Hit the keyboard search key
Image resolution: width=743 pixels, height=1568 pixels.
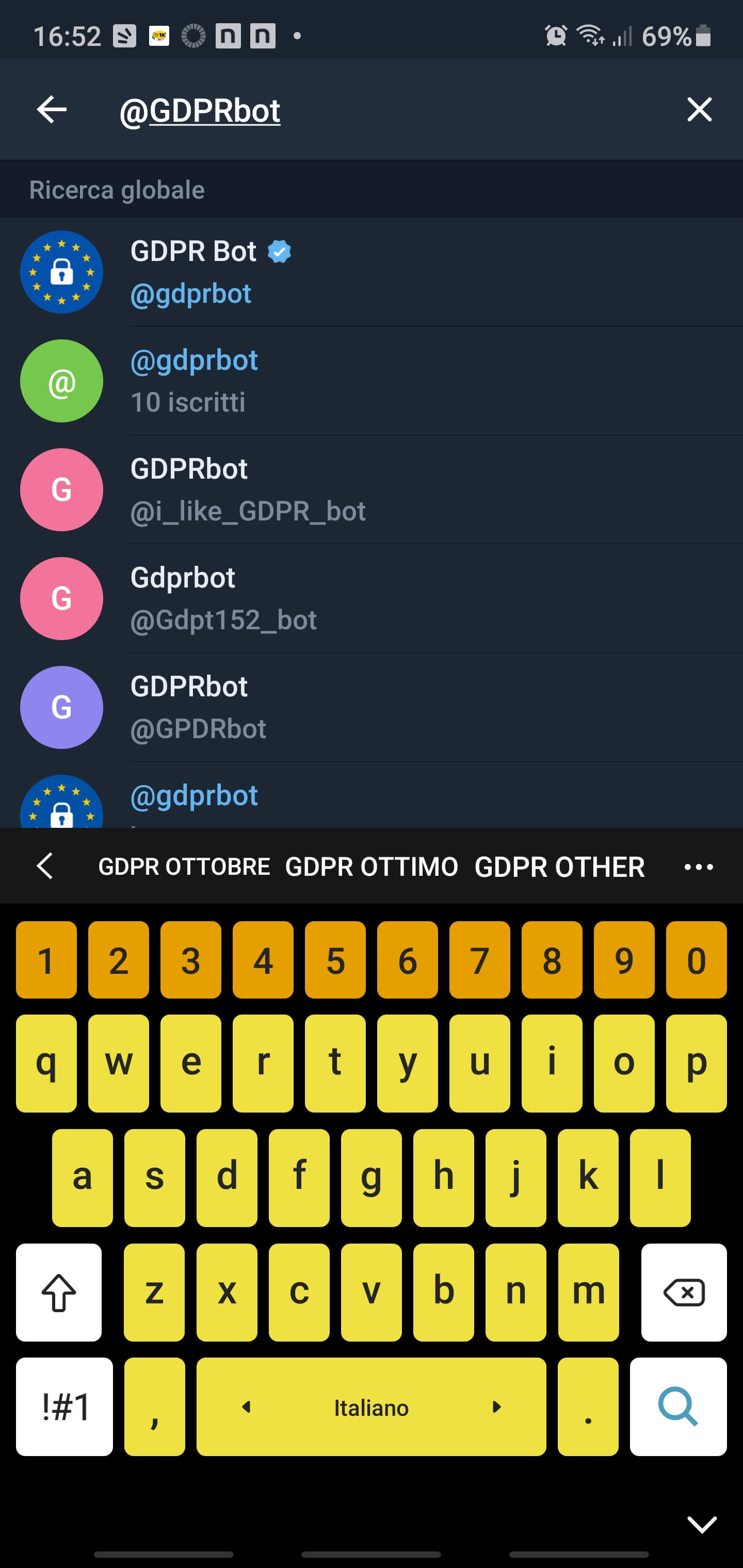(x=678, y=1407)
